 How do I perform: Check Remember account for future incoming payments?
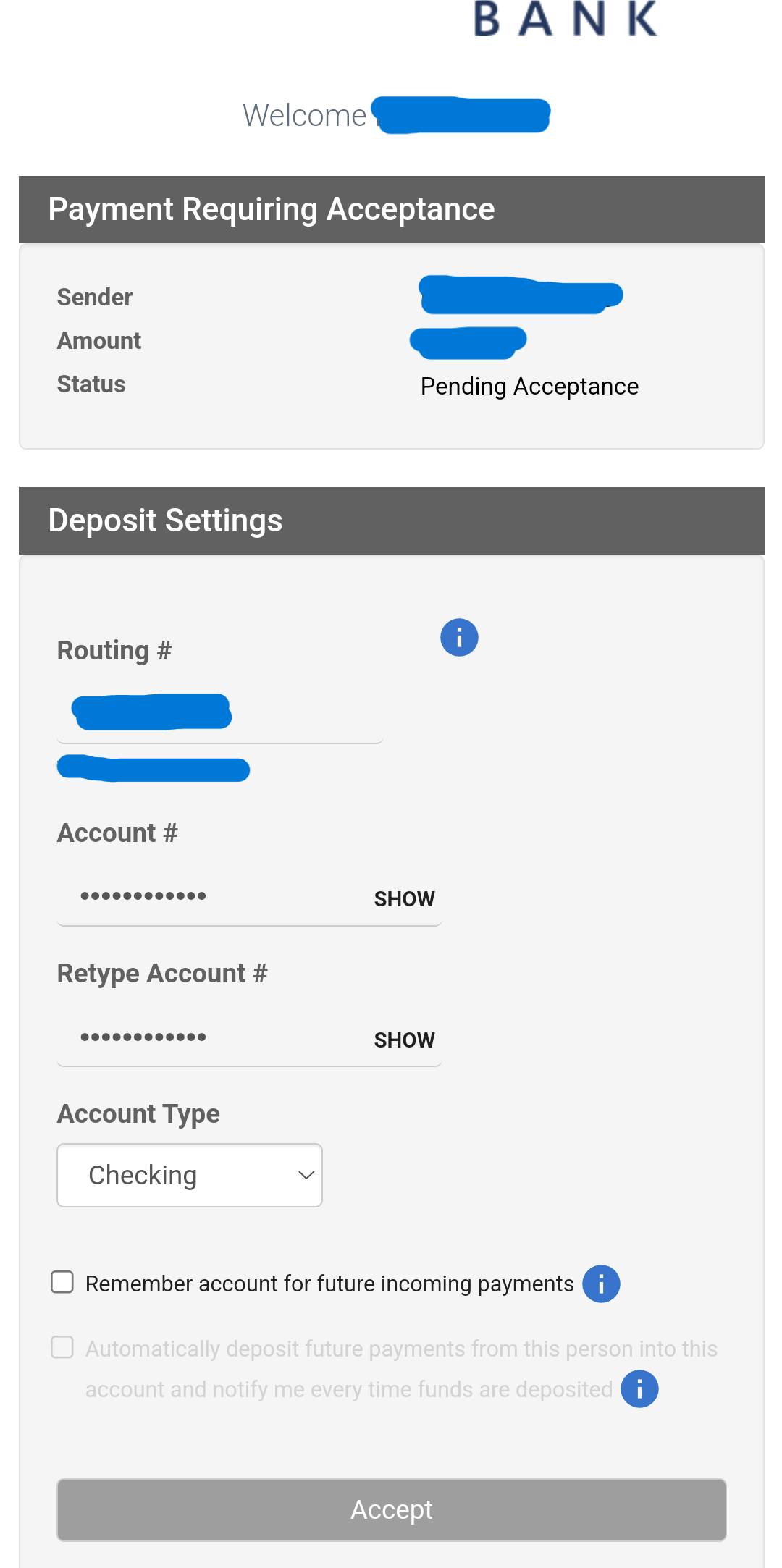62,1282
